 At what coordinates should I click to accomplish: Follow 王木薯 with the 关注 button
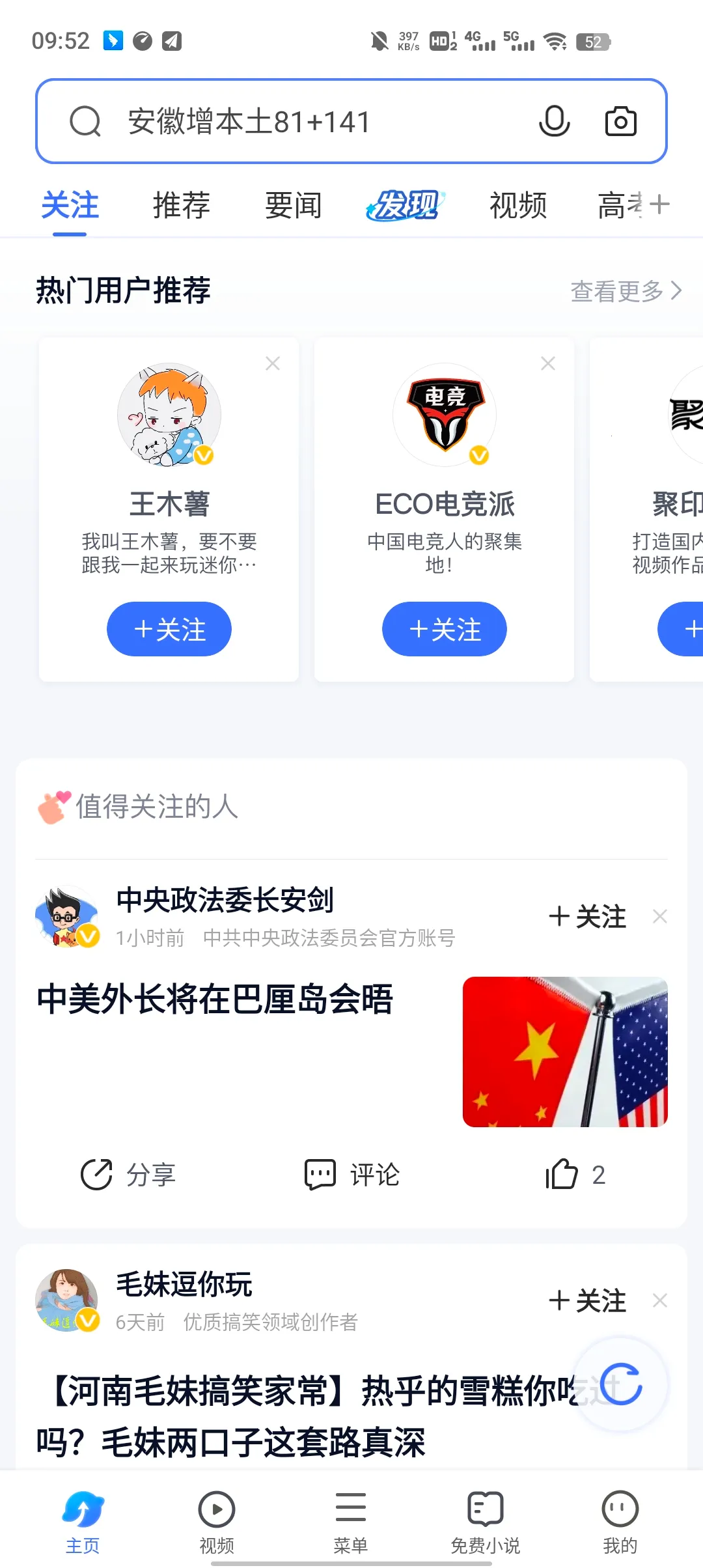[x=168, y=629]
